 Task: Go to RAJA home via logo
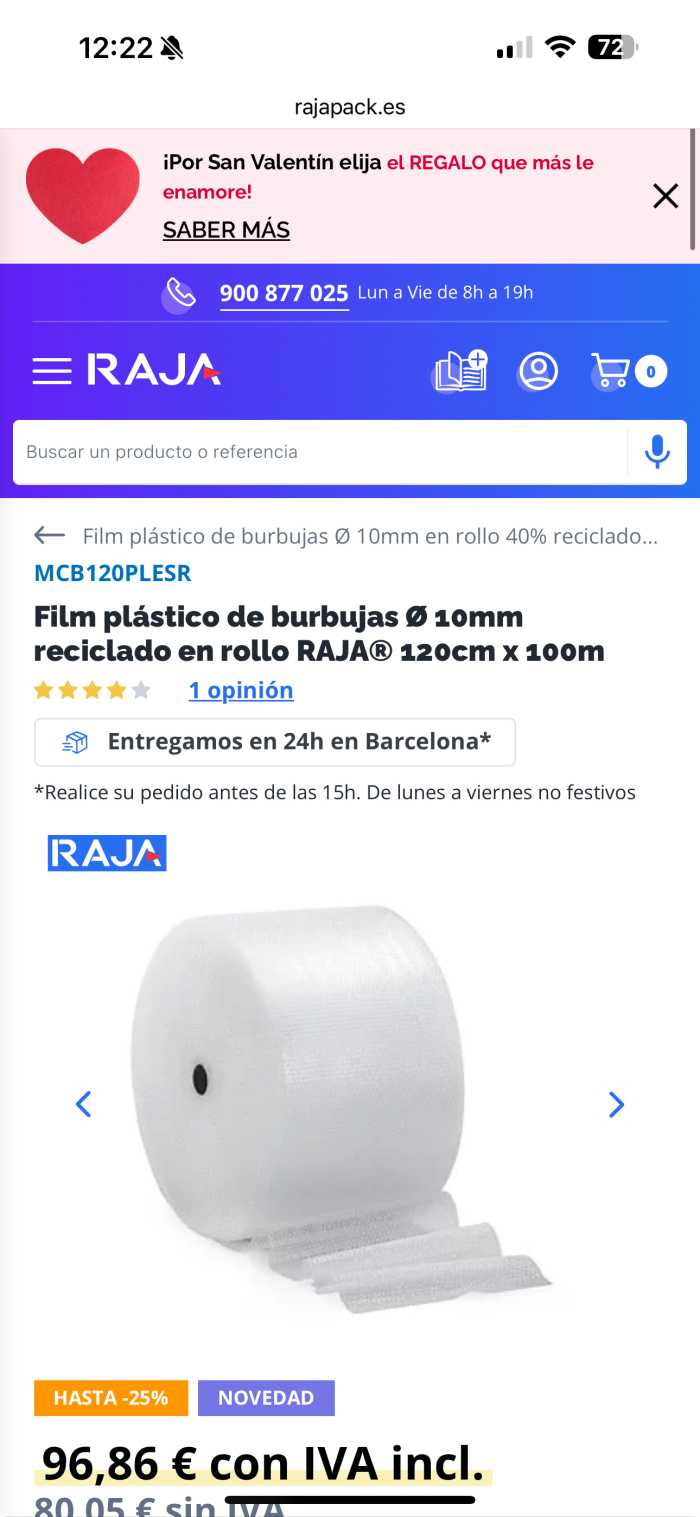coord(154,370)
